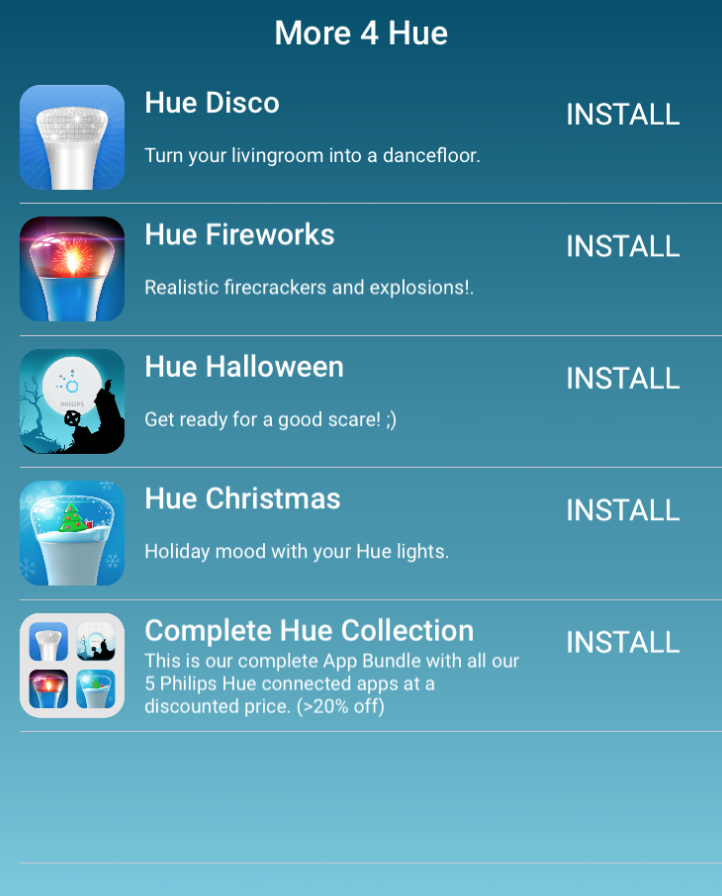The width and height of the screenshot is (722, 896).
Task: Open the Hue Fireworks app icon
Action: tap(72, 269)
